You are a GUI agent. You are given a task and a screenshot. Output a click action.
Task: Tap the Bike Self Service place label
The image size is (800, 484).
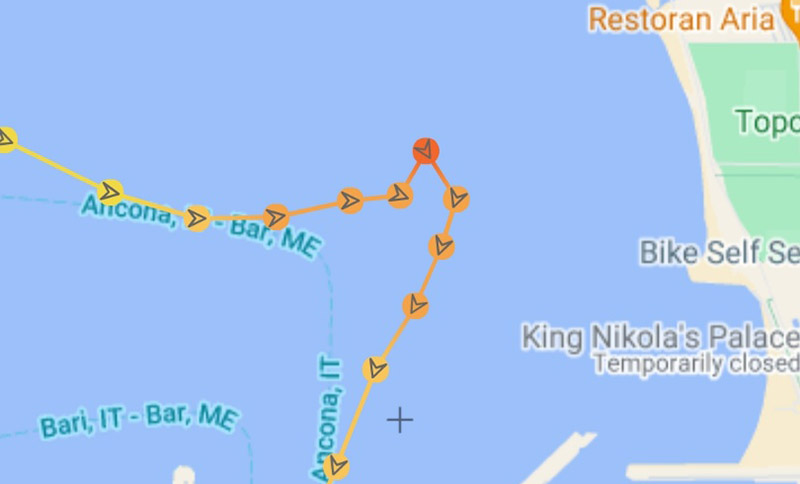718,251
